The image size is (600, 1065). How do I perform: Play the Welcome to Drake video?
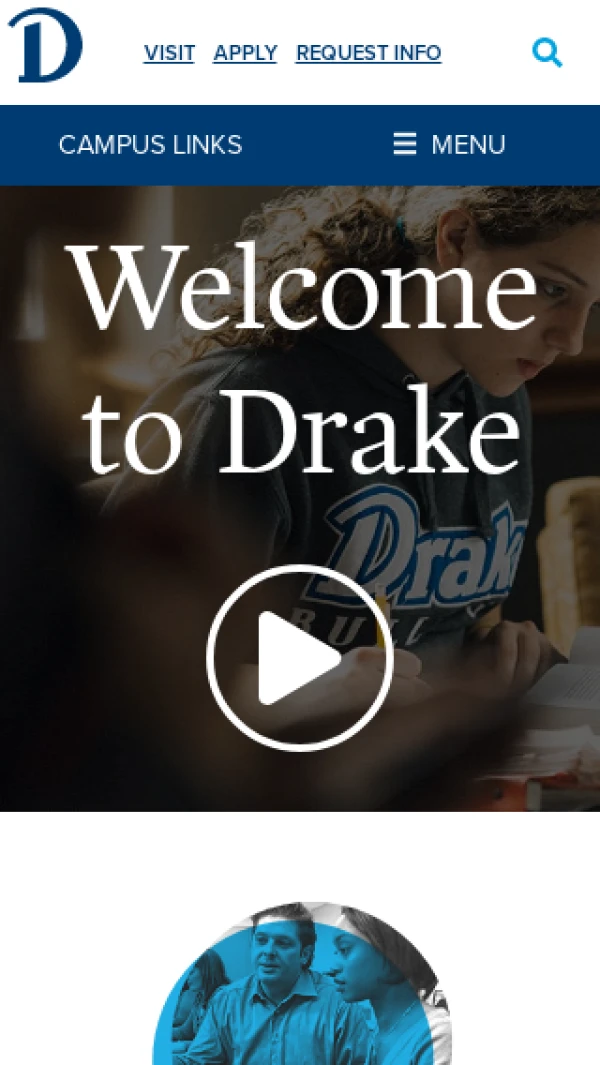click(x=299, y=657)
